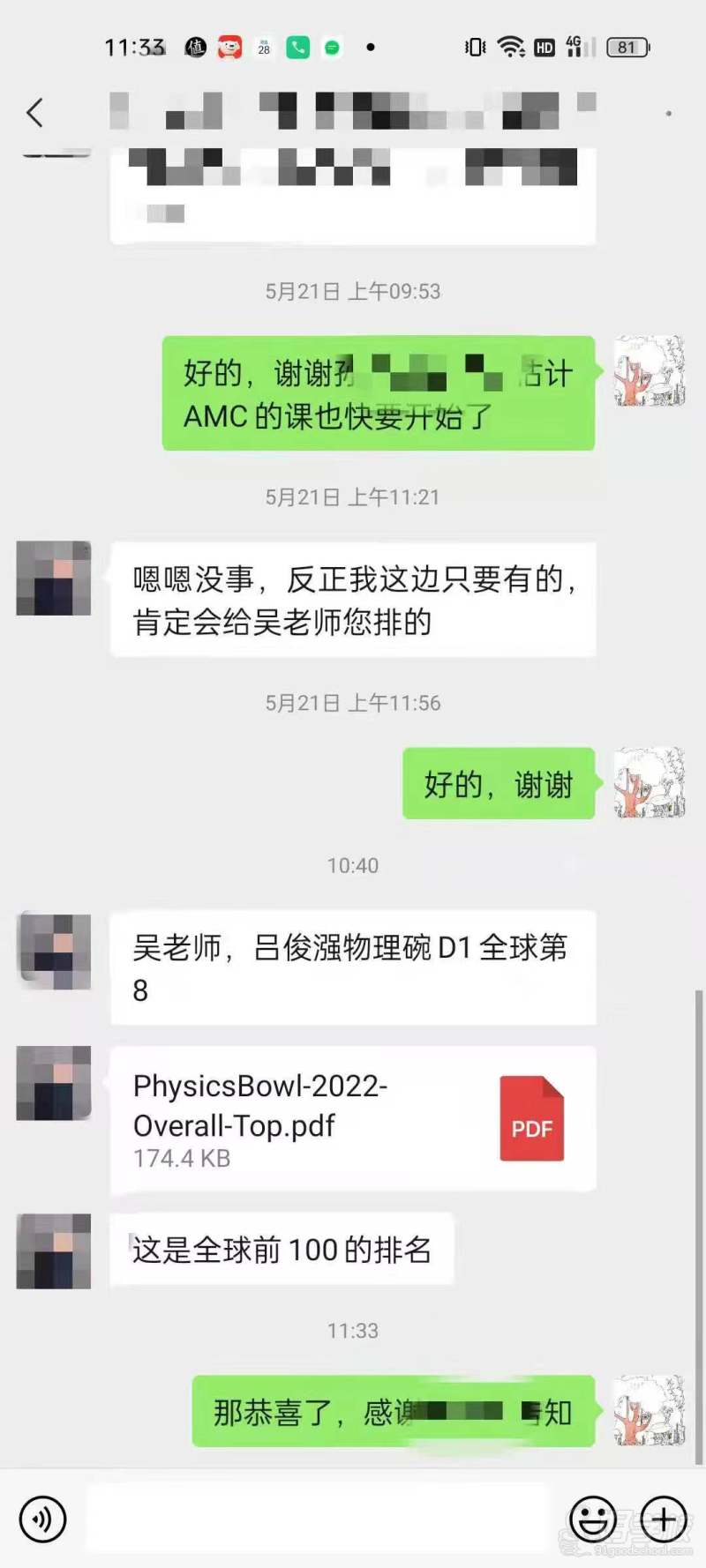The image size is (706, 1568).
Task: Tap the battery indicator showing 81
Action: tap(627, 48)
